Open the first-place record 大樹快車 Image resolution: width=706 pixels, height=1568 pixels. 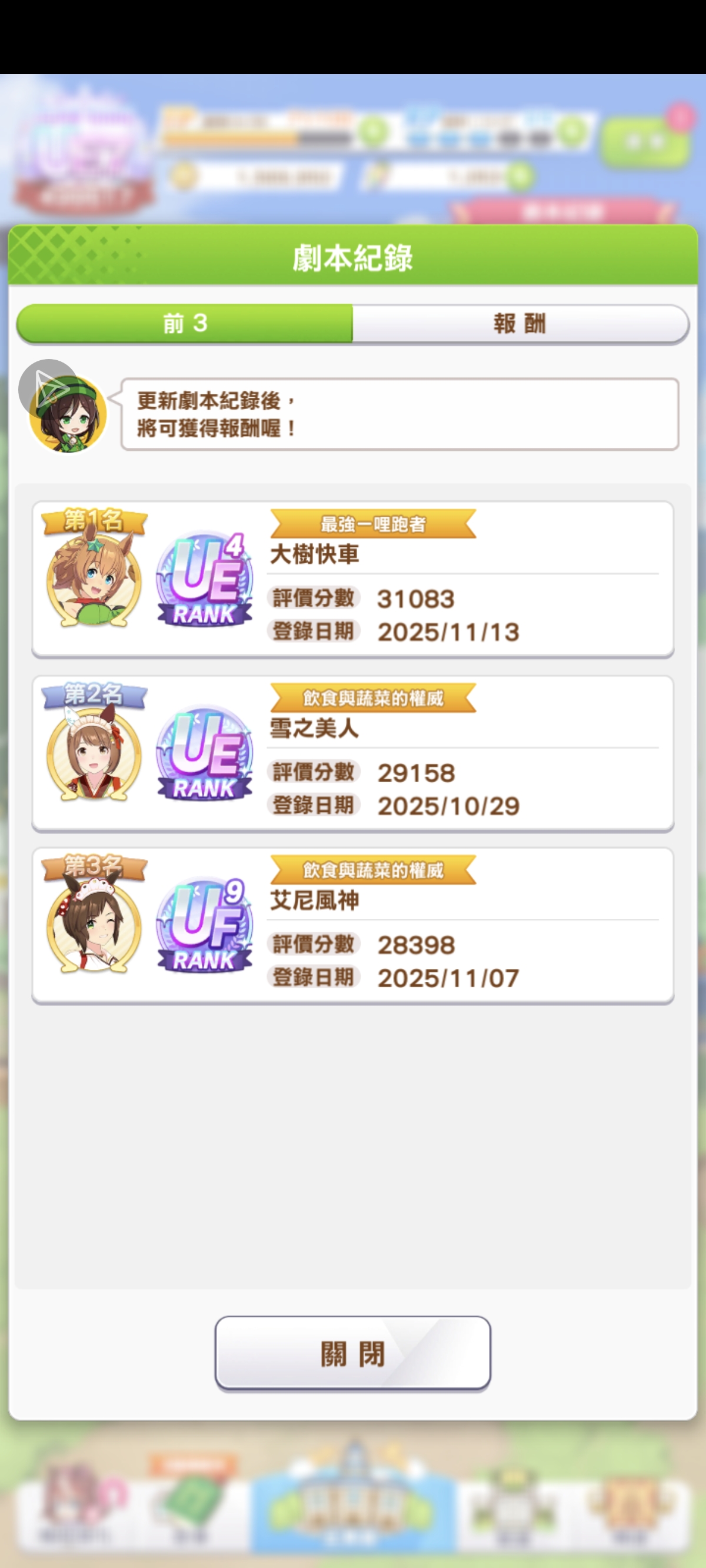[x=352, y=579]
